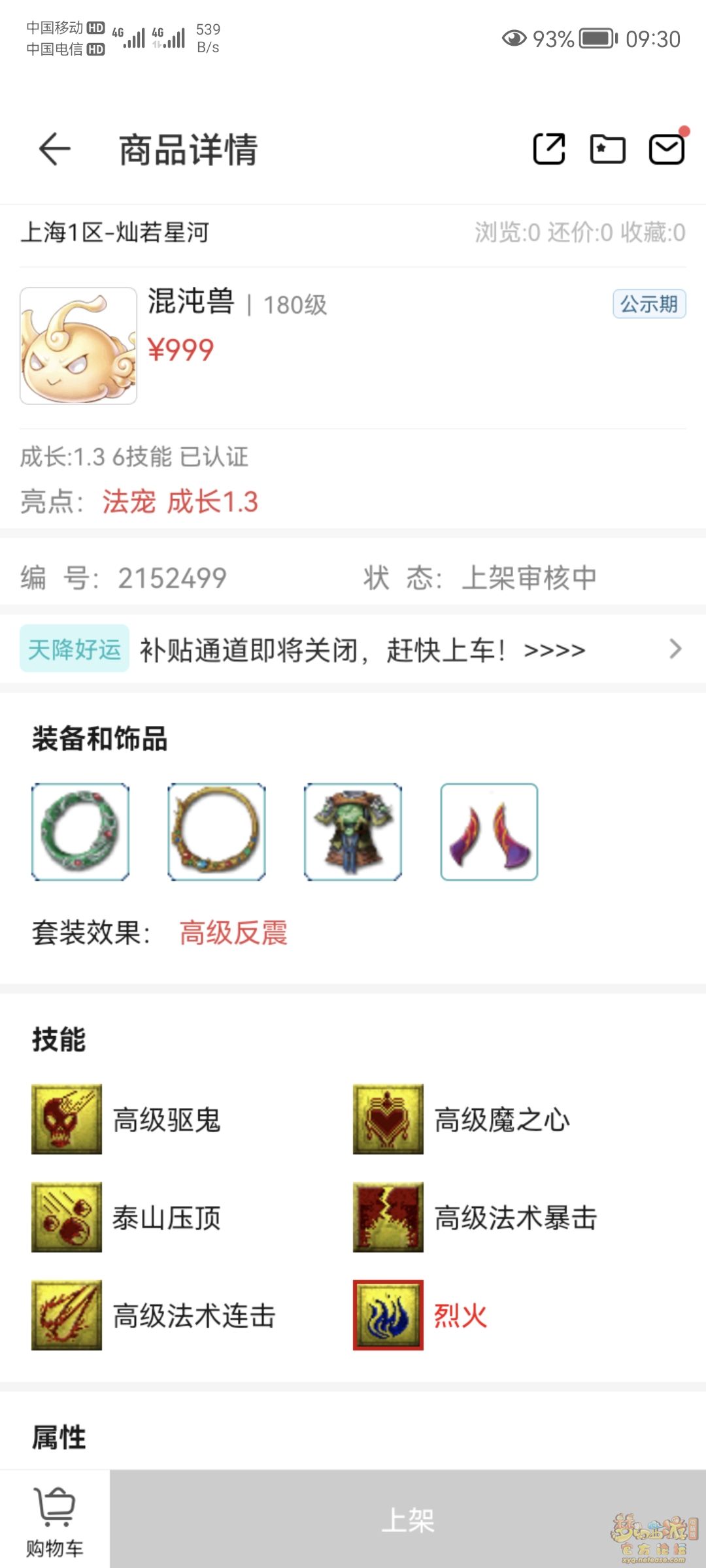Screen dimensions: 706x1568
Task: View the armor equipment item
Action: (353, 832)
